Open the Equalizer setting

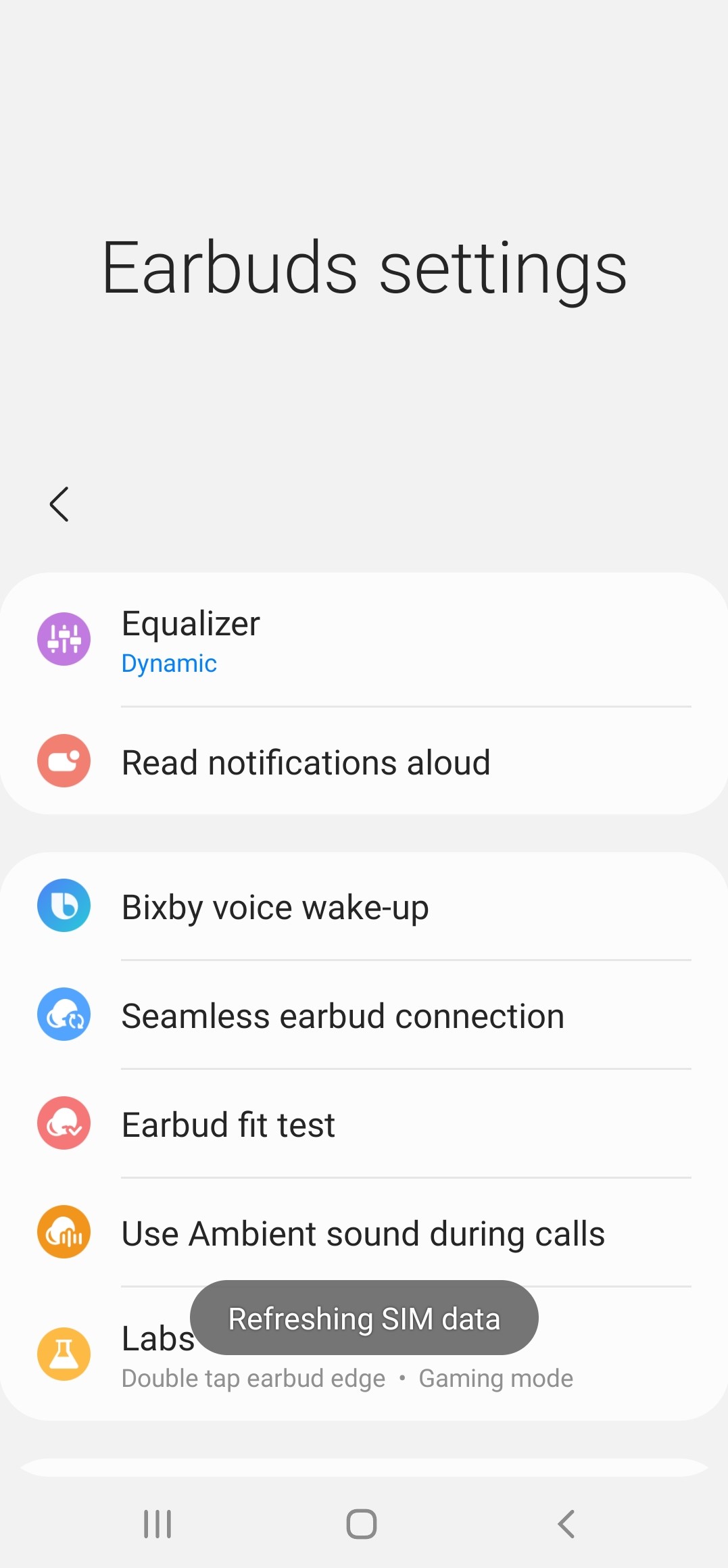[364, 639]
